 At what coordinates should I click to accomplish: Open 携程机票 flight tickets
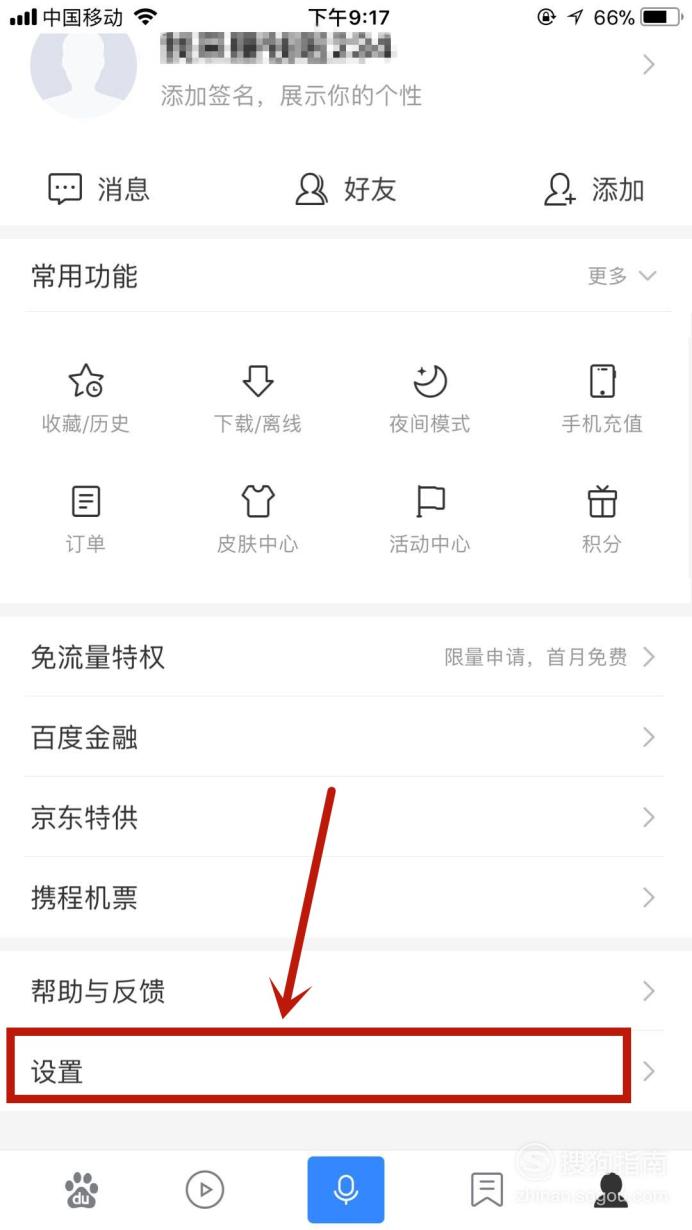point(346,897)
